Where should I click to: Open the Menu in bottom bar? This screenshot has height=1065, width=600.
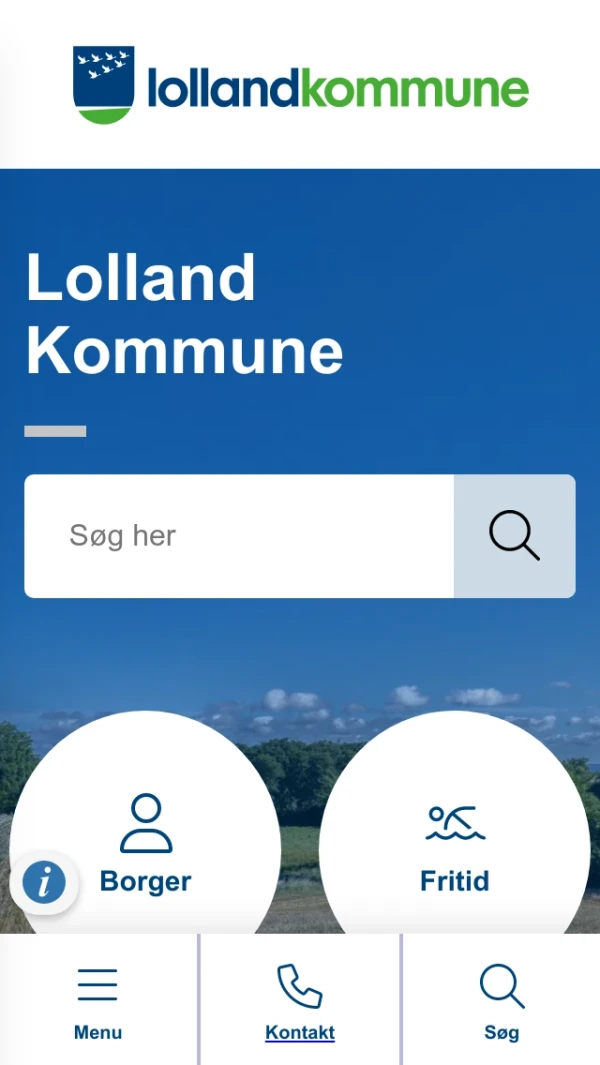98,1001
